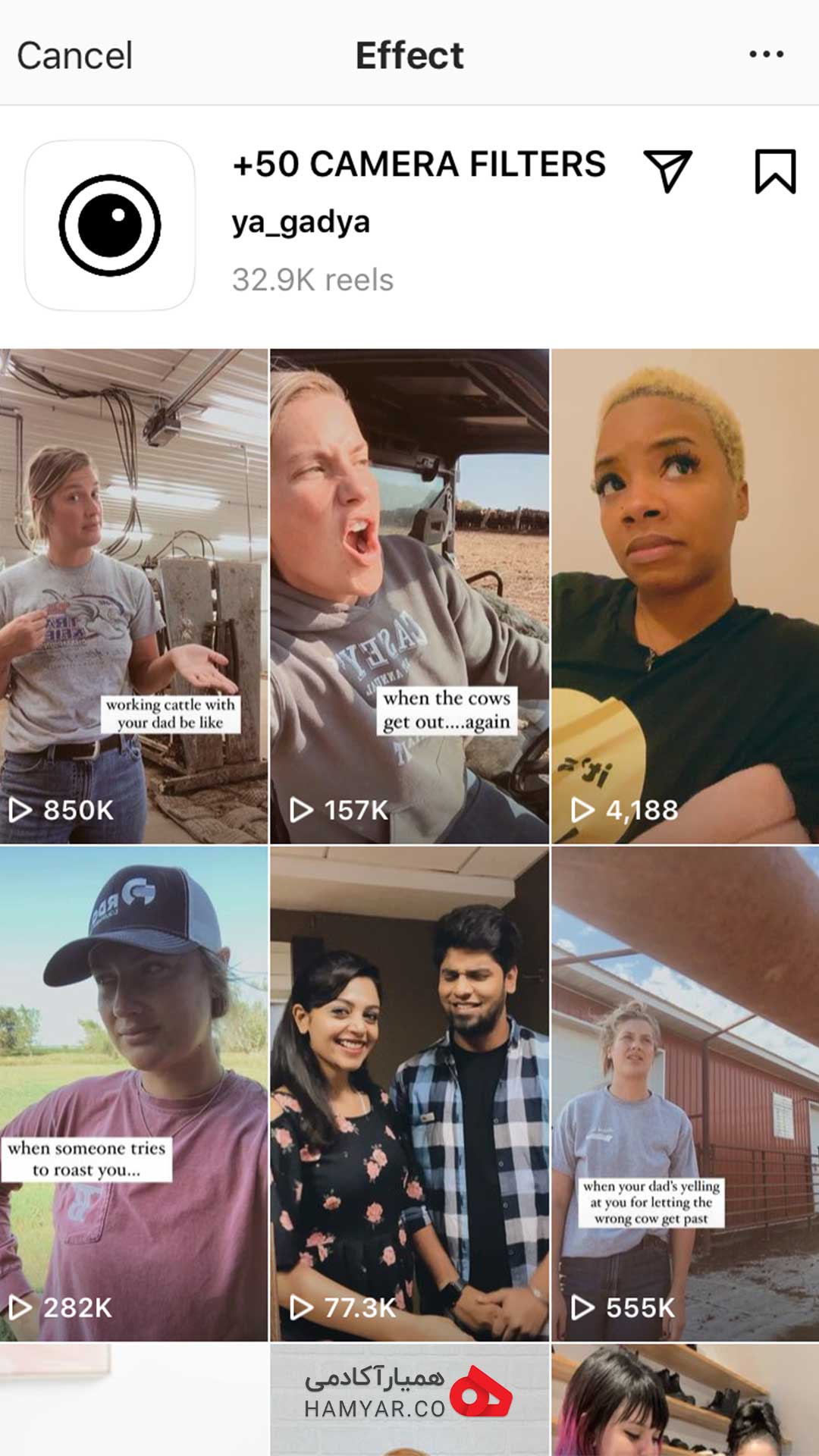Open the ya_gadya creator profile
Image resolution: width=819 pixels, height=1456 pixels.
coord(301,223)
